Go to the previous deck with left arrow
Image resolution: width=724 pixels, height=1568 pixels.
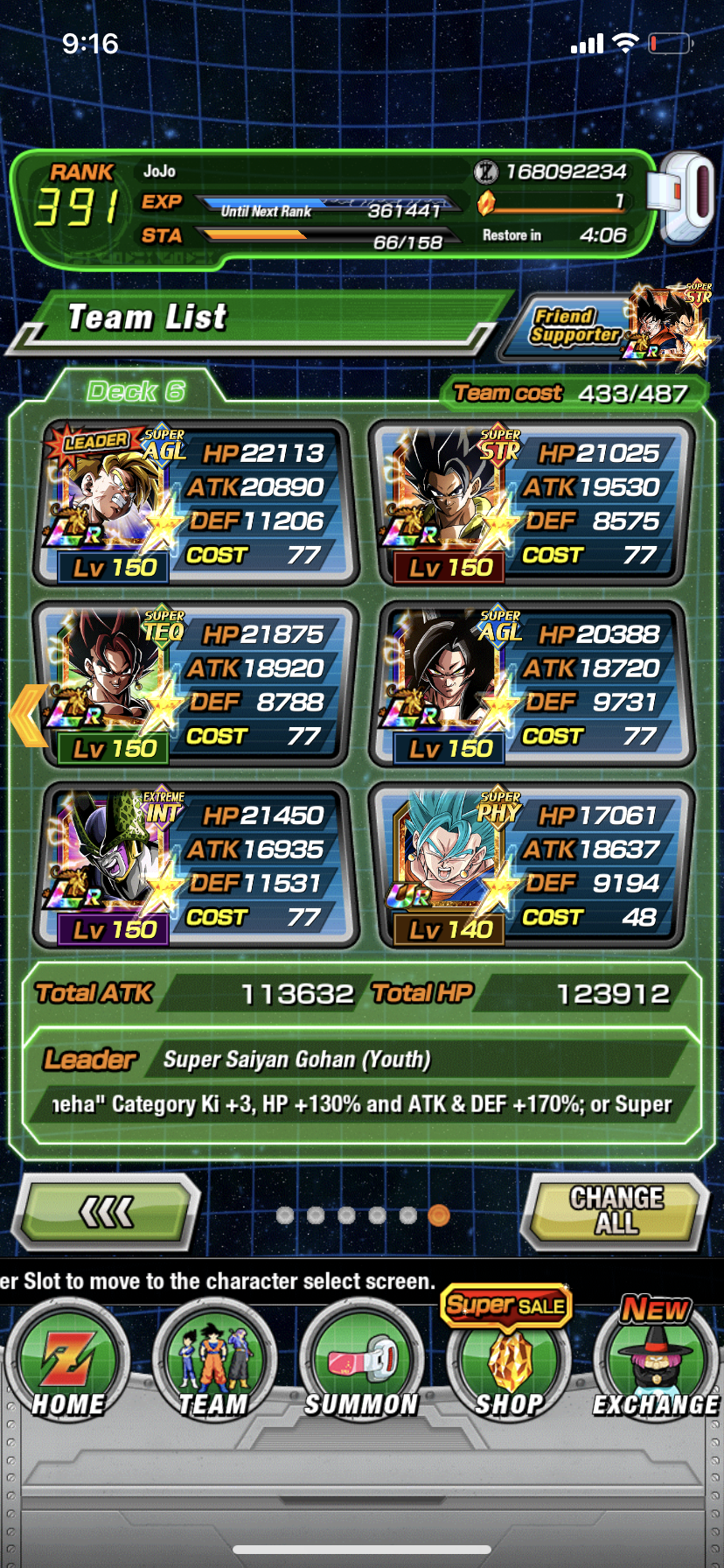(28, 715)
